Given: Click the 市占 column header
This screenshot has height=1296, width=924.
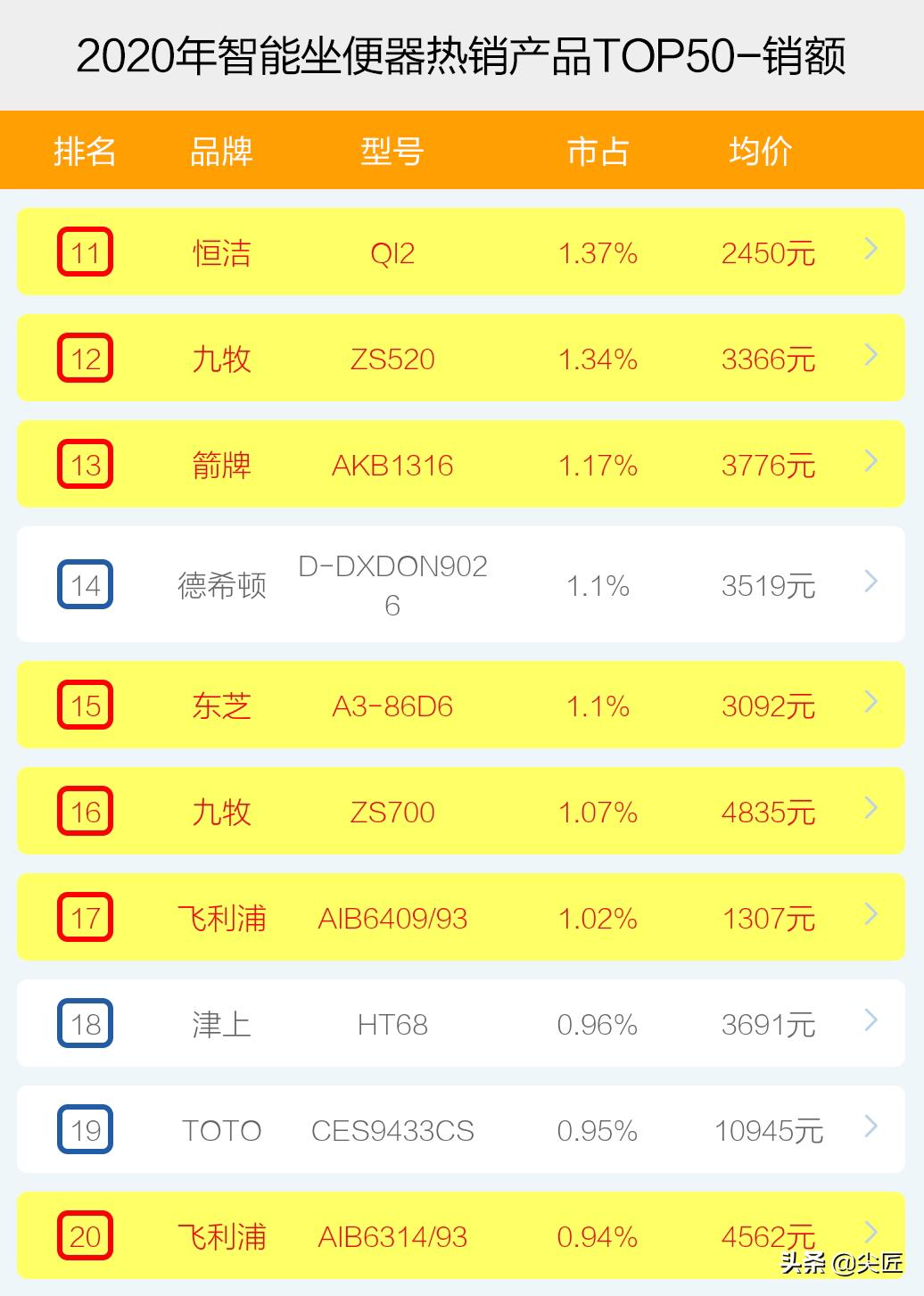Looking at the screenshot, I should 598,151.
